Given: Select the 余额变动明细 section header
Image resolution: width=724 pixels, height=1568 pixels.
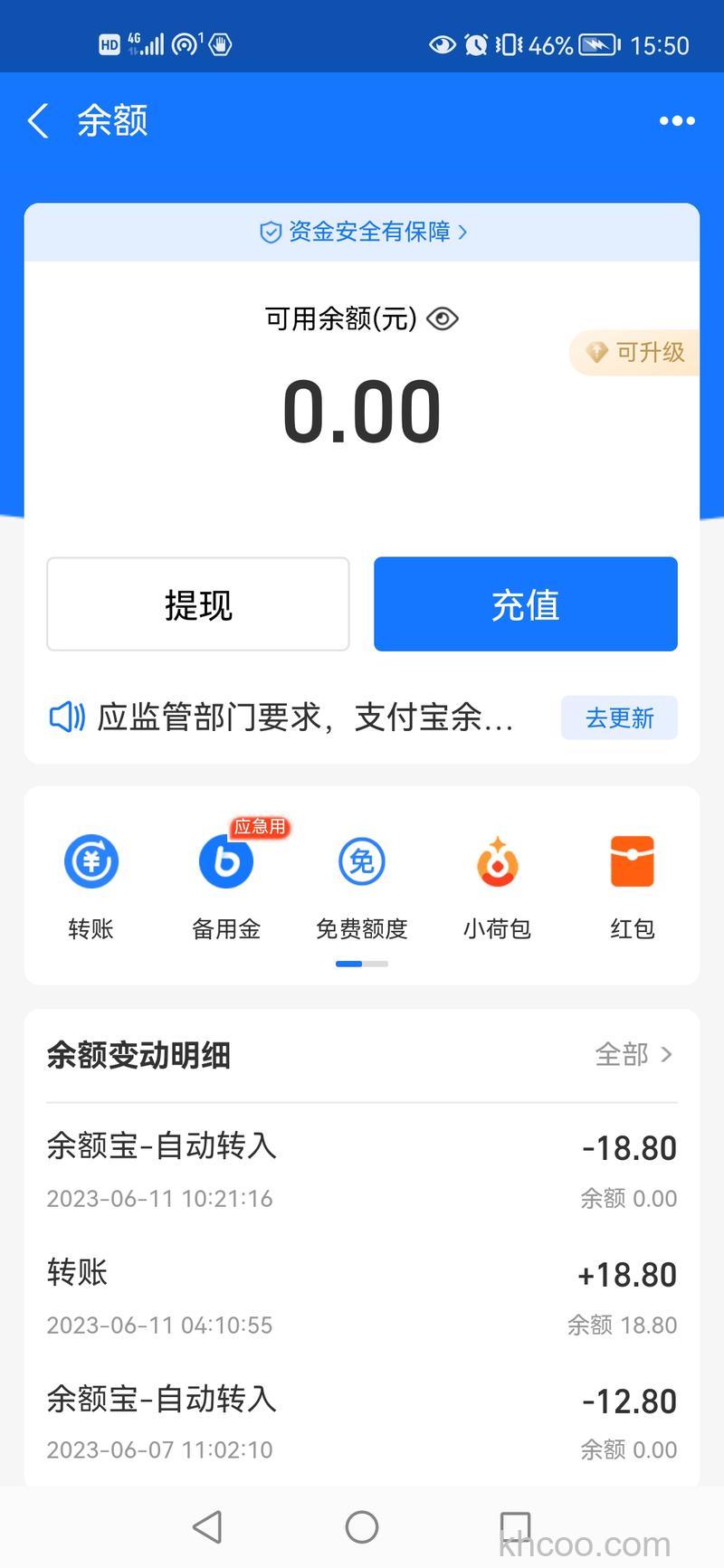Looking at the screenshot, I should [138, 1055].
